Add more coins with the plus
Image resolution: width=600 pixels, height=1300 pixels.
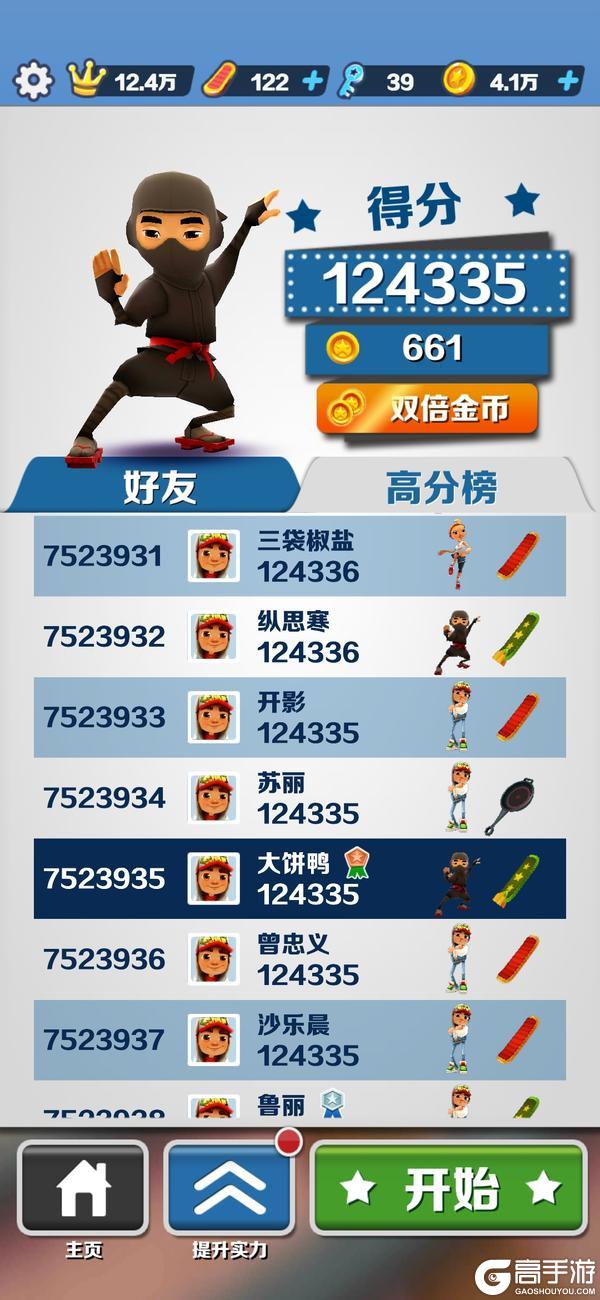pos(569,81)
